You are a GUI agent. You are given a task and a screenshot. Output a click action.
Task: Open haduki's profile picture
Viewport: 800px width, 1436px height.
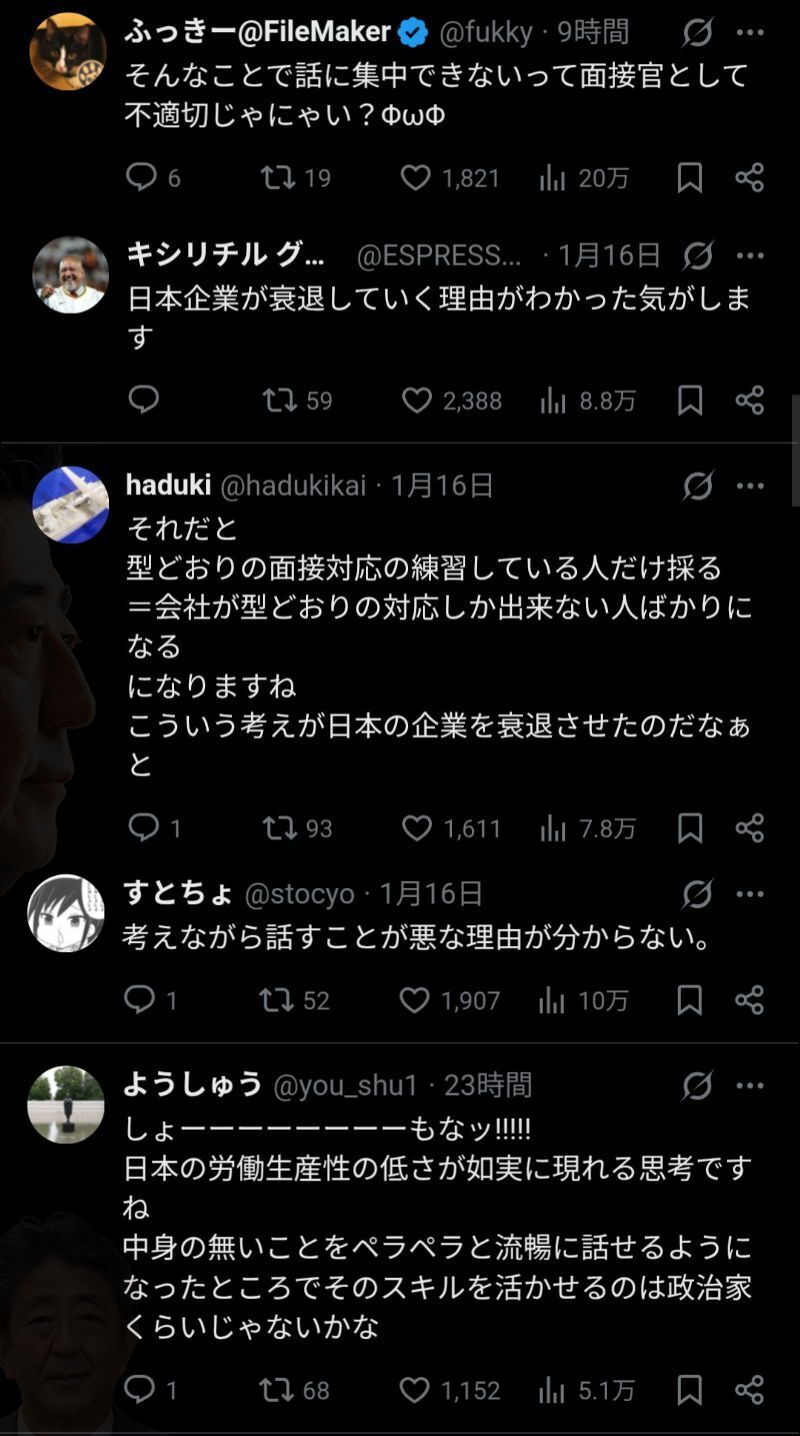click(x=70, y=504)
